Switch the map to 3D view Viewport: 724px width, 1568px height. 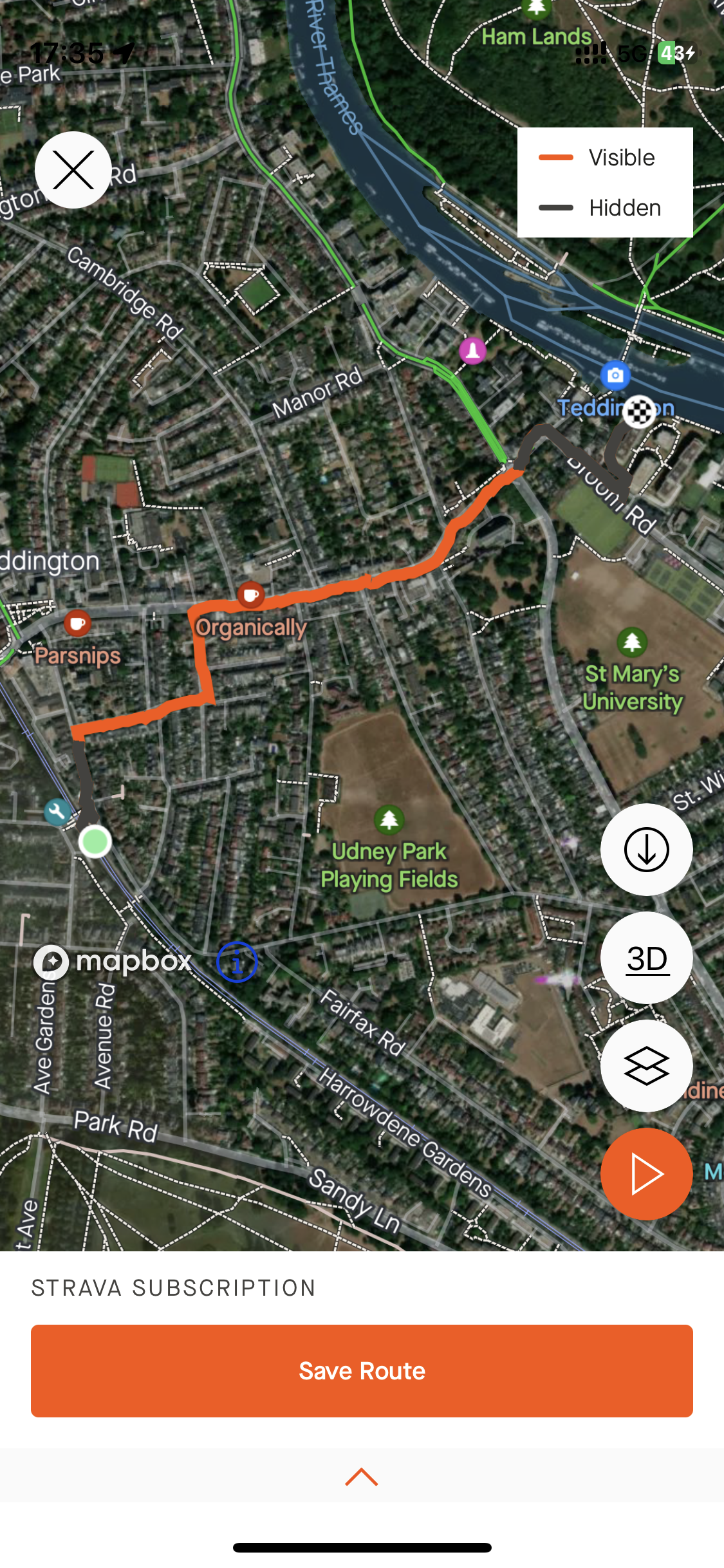tap(646, 958)
